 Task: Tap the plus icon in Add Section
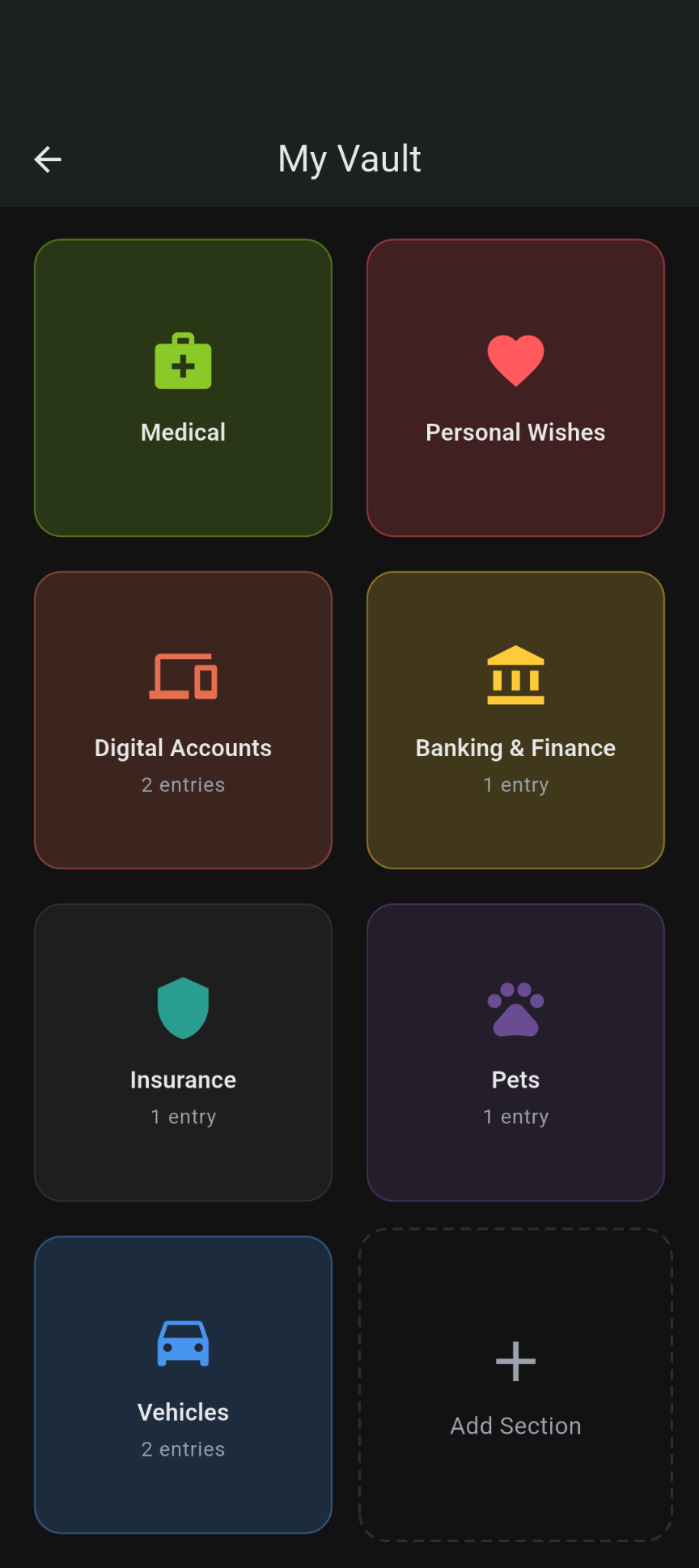coord(515,1362)
